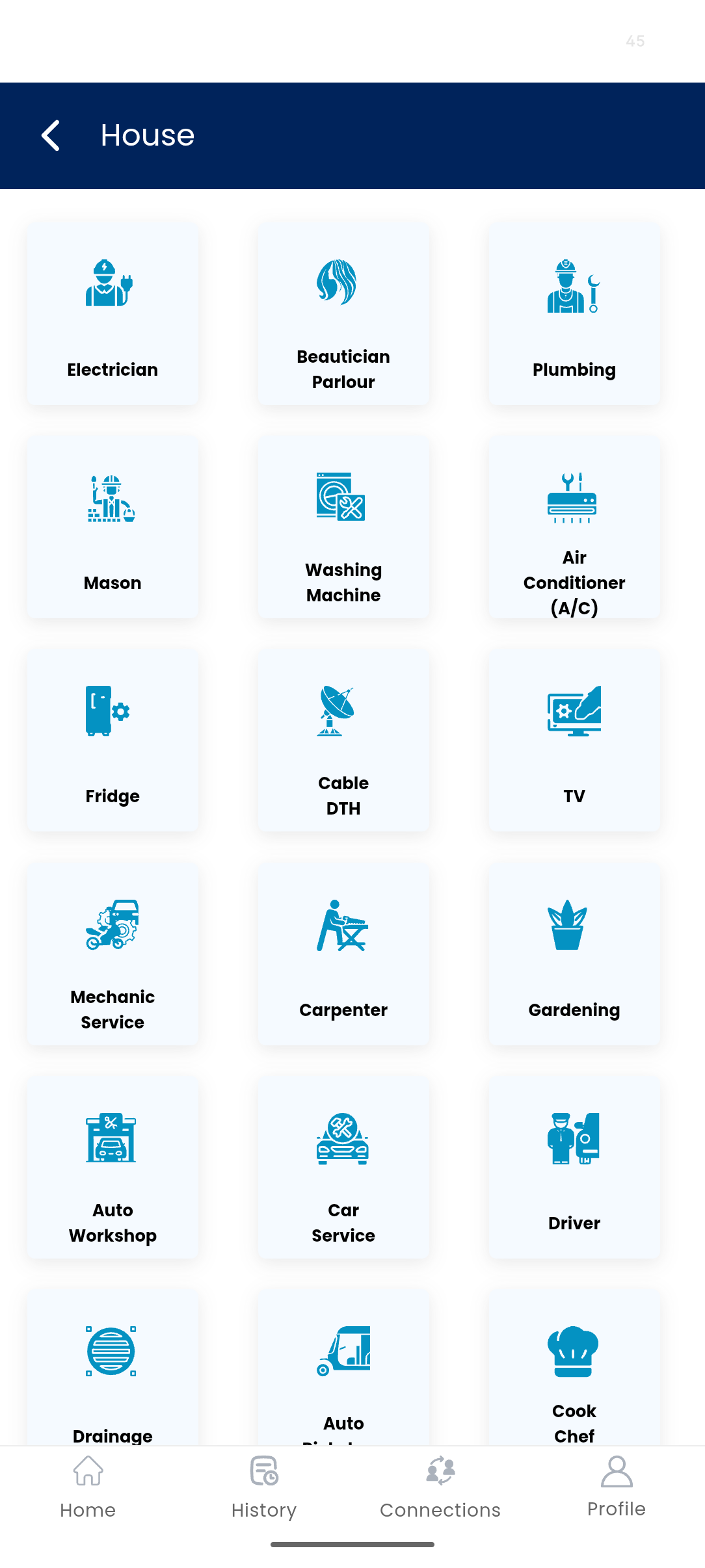The image size is (705, 1568).
Task: Go to the Connections tab
Action: 440,1487
